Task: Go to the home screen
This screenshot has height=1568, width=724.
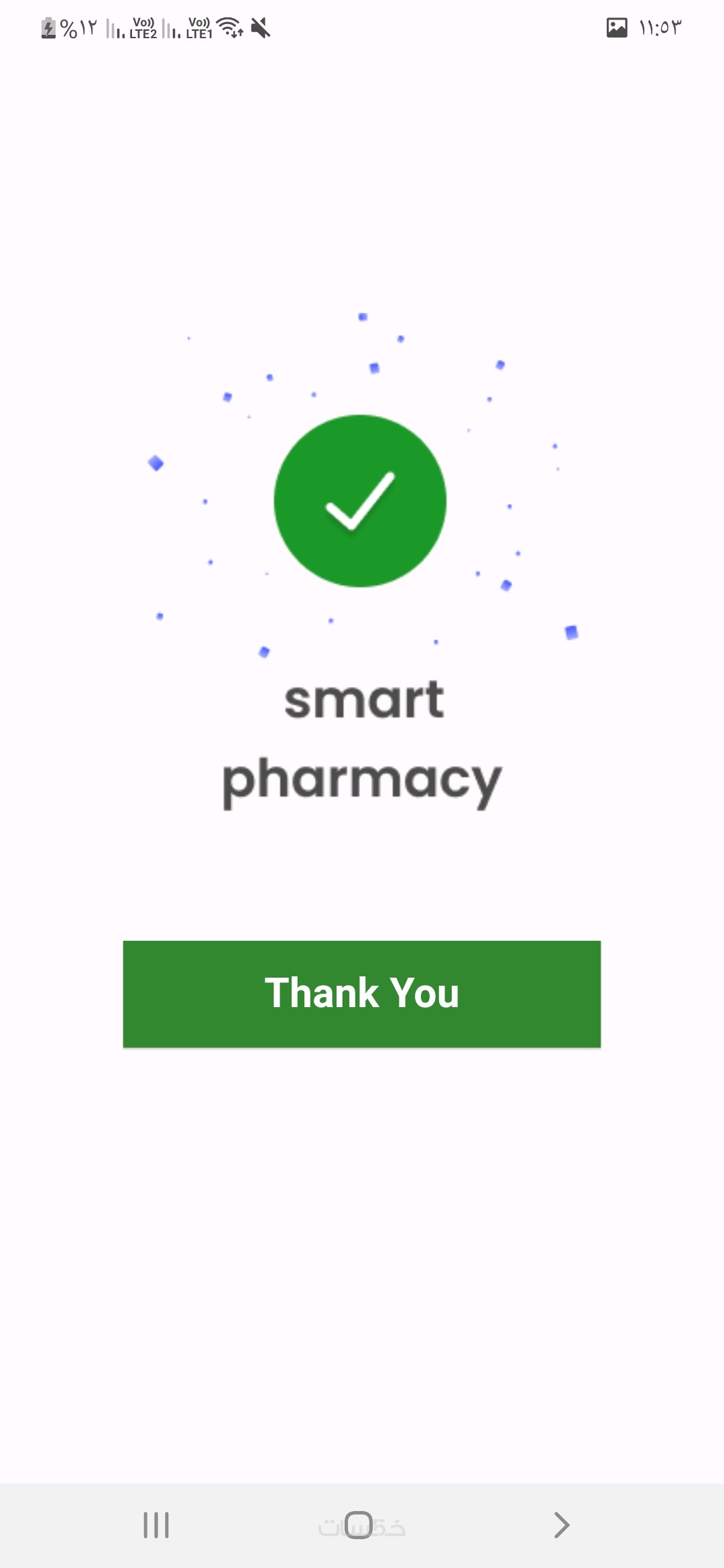Action: (x=359, y=1525)
